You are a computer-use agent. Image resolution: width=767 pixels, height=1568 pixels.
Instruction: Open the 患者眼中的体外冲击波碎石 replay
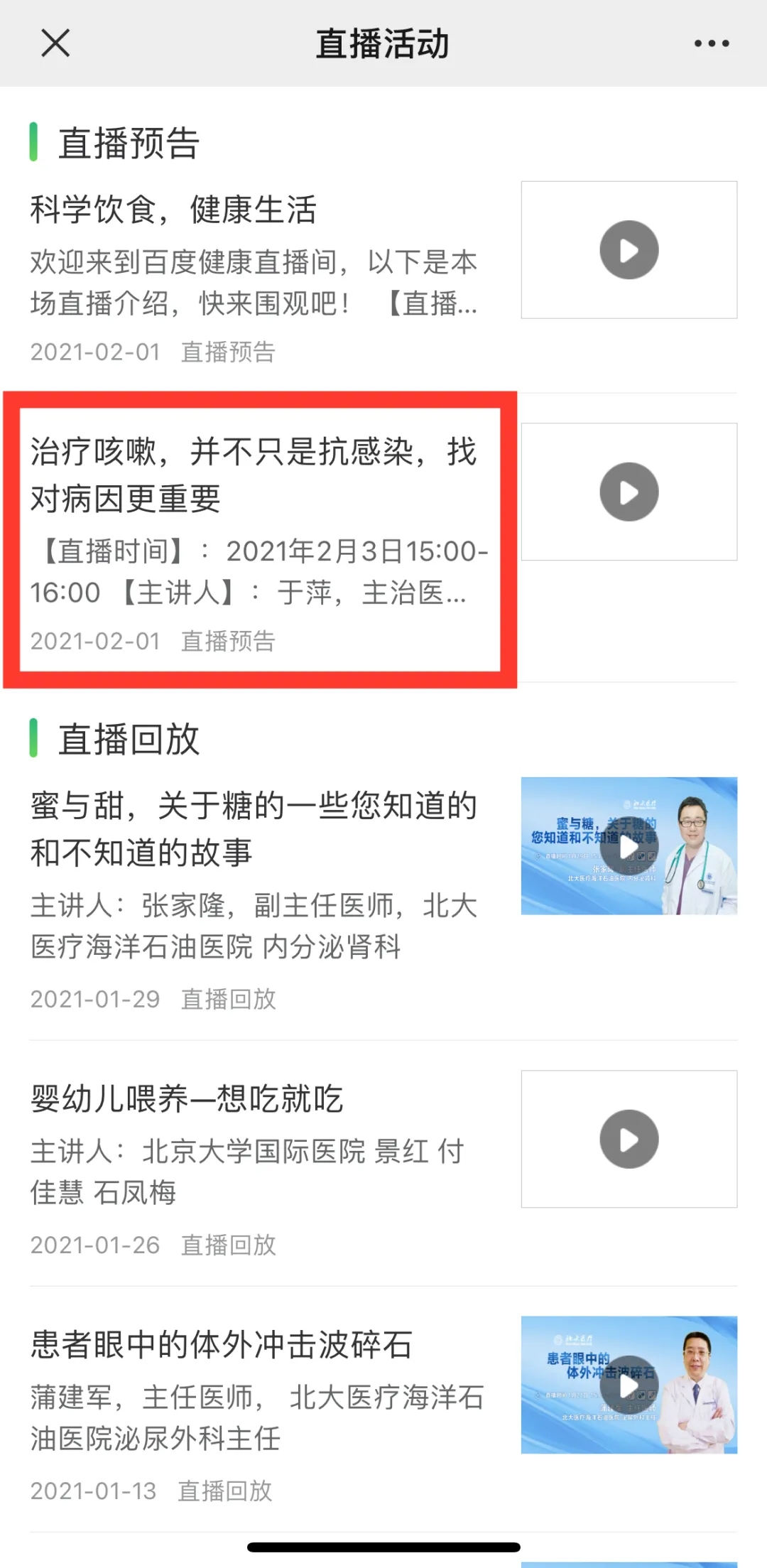click(221, 1345)
